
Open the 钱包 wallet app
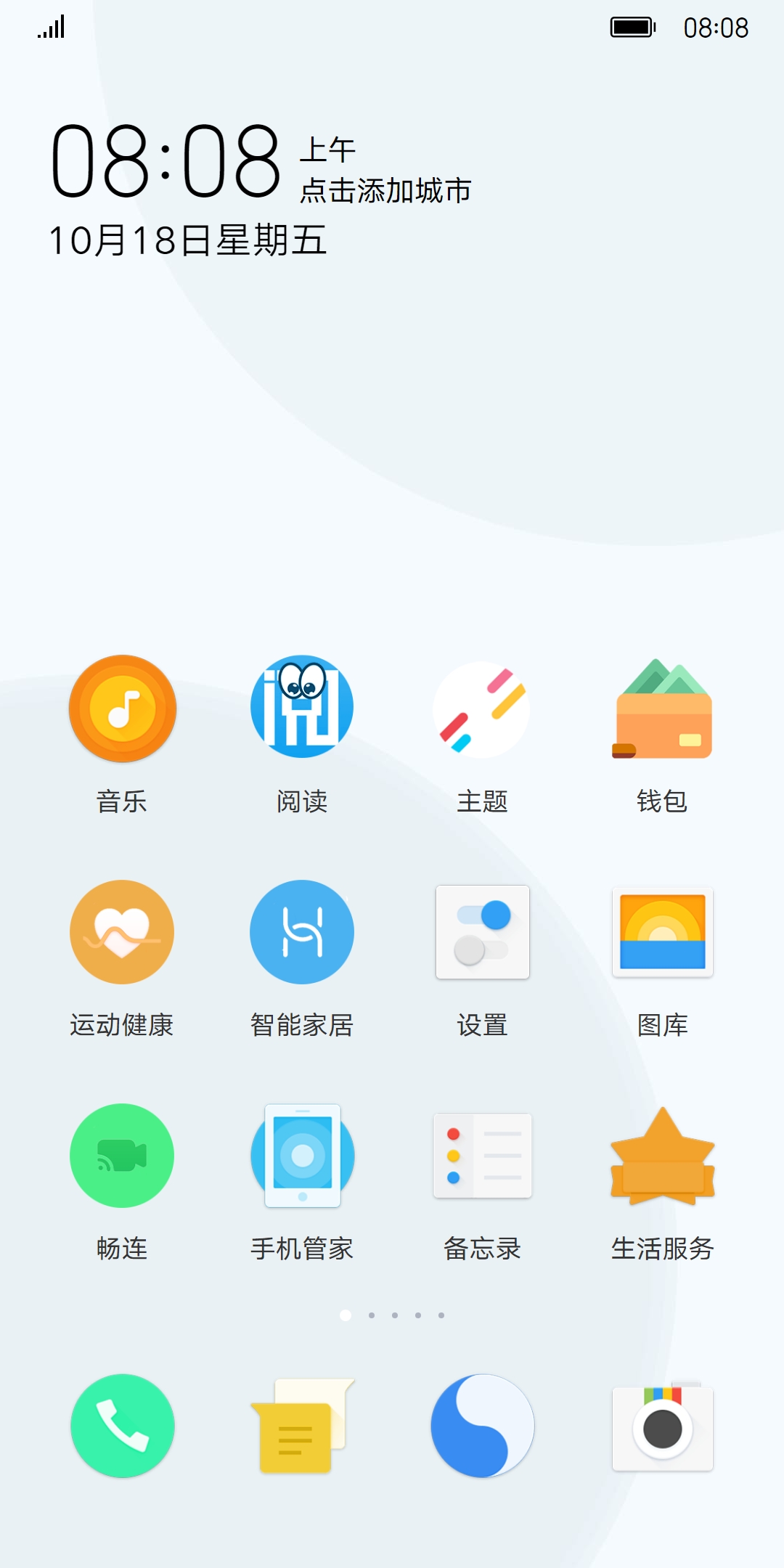click(x=662, y=709)
